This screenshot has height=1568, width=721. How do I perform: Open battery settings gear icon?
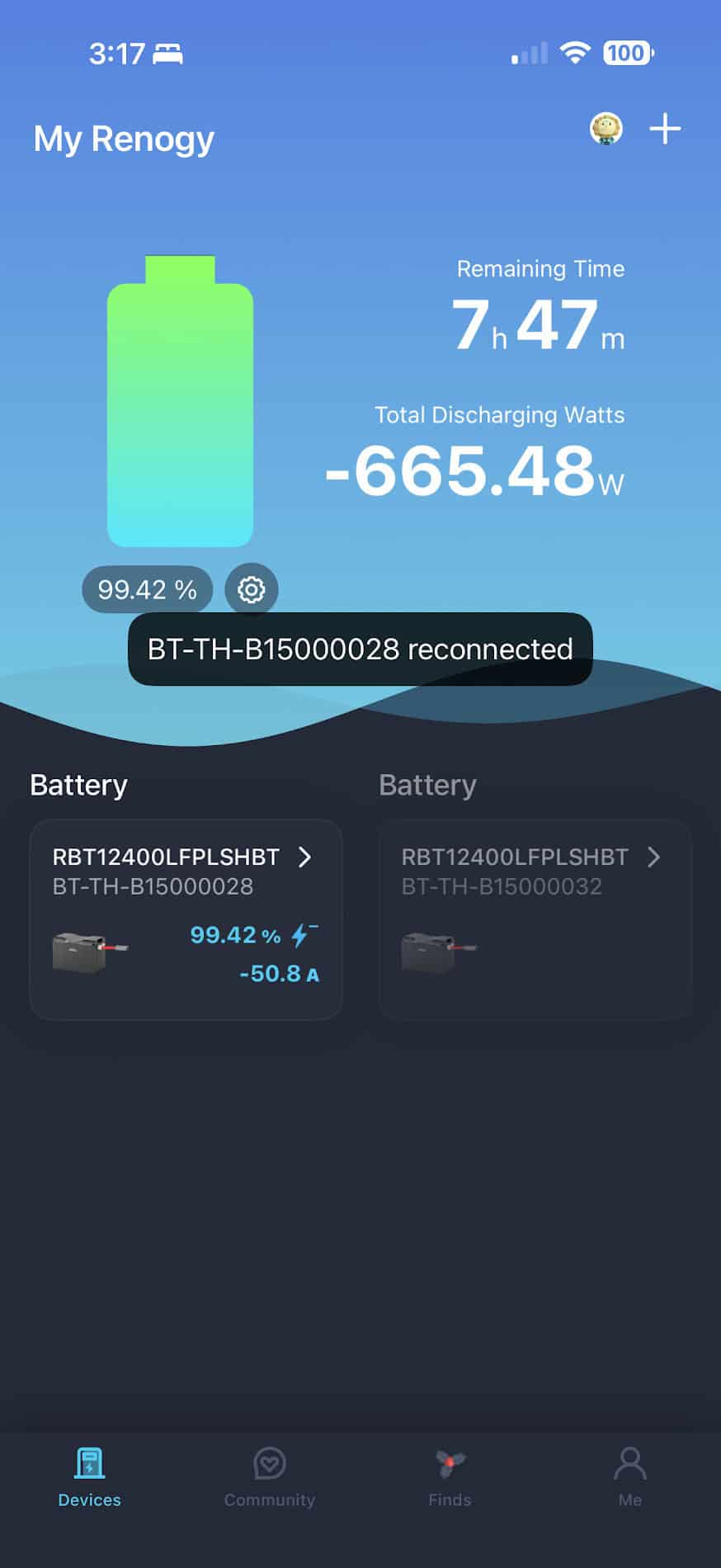click(x=252, y=589)
